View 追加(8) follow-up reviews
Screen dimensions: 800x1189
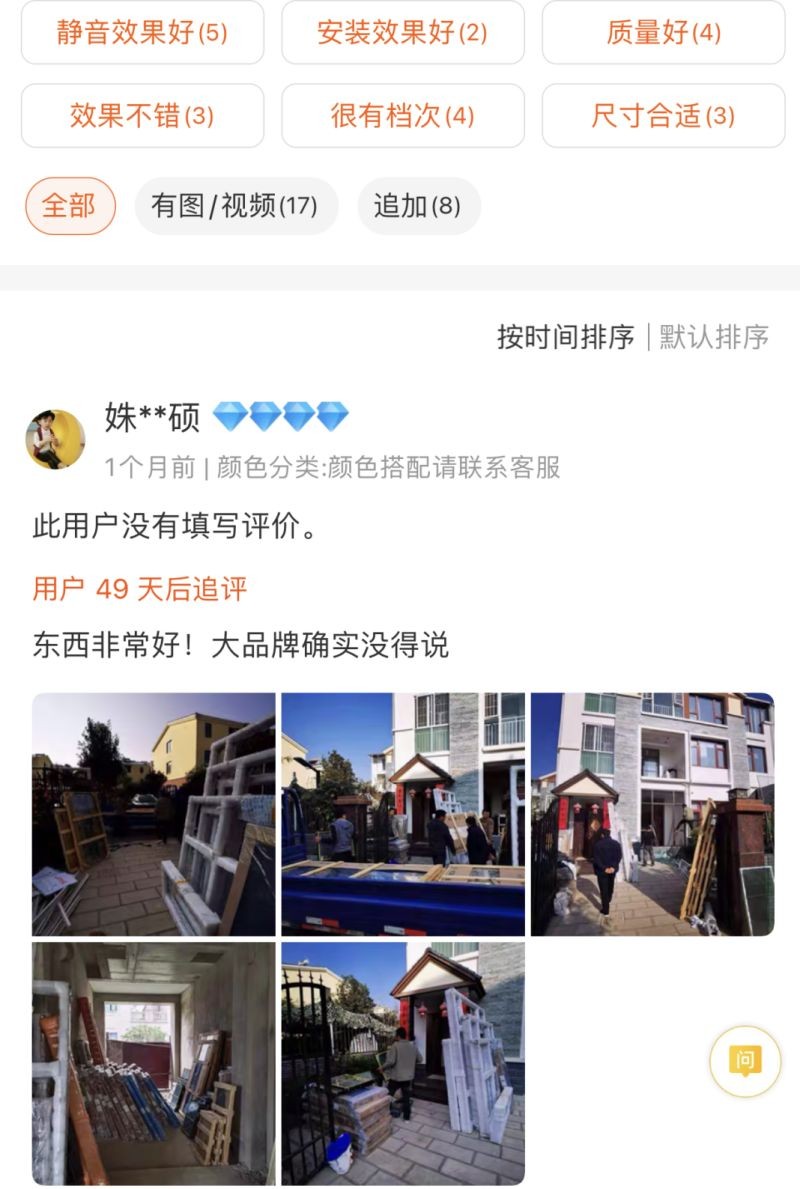[x=418, y=206]
